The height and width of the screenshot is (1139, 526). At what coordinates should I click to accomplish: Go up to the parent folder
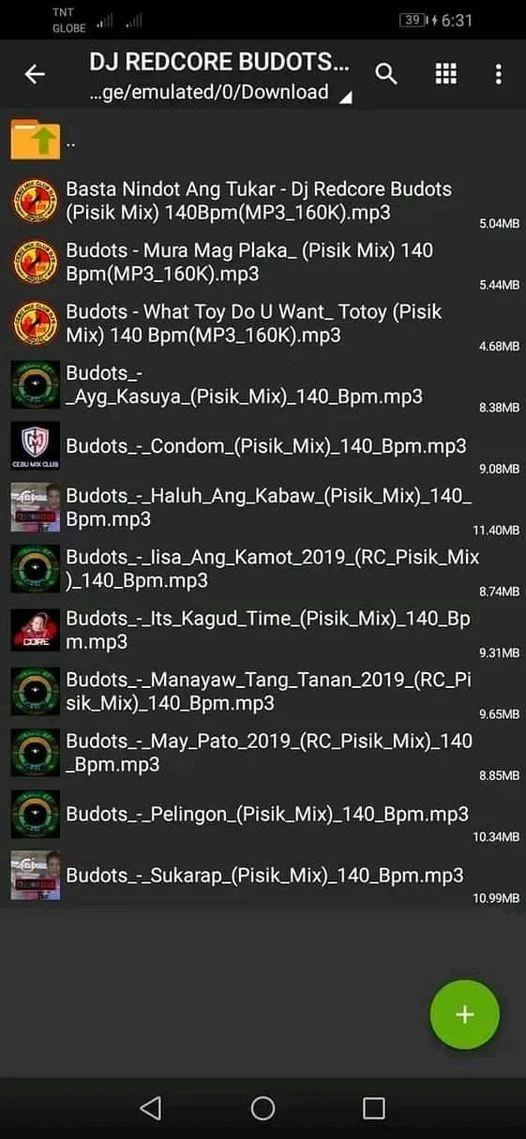pyautogui.click(x=263, y=140)
